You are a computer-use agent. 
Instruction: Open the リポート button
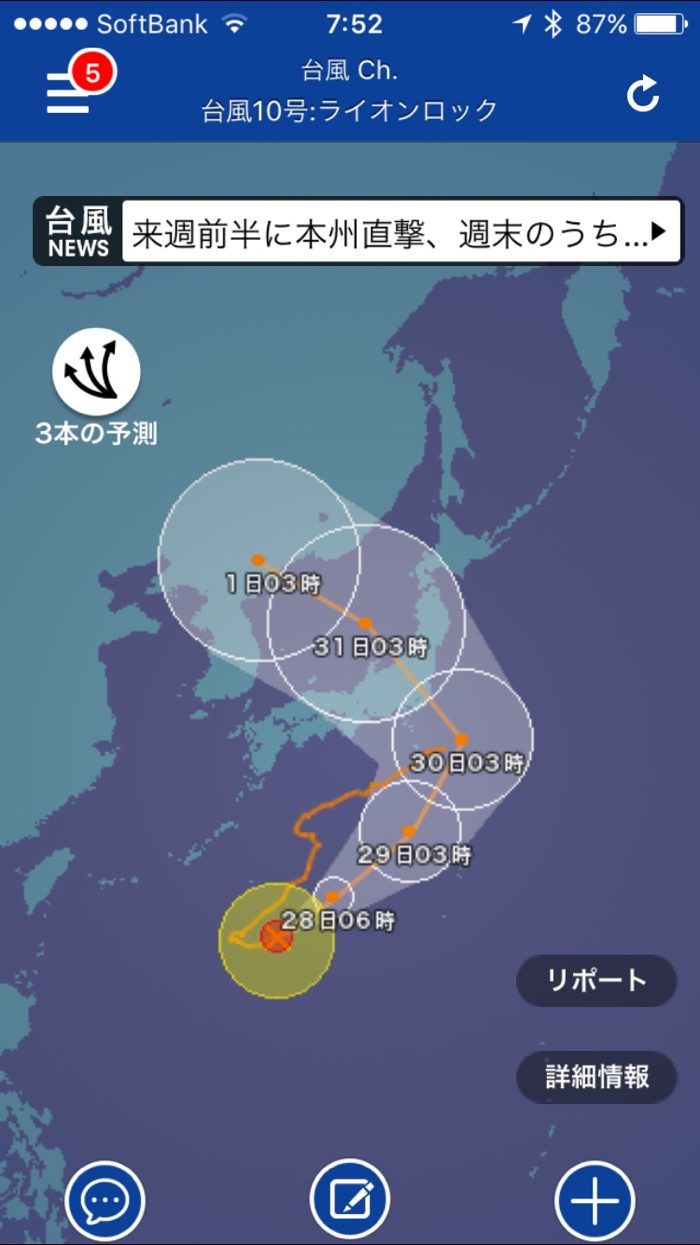(x=596, y=980)
